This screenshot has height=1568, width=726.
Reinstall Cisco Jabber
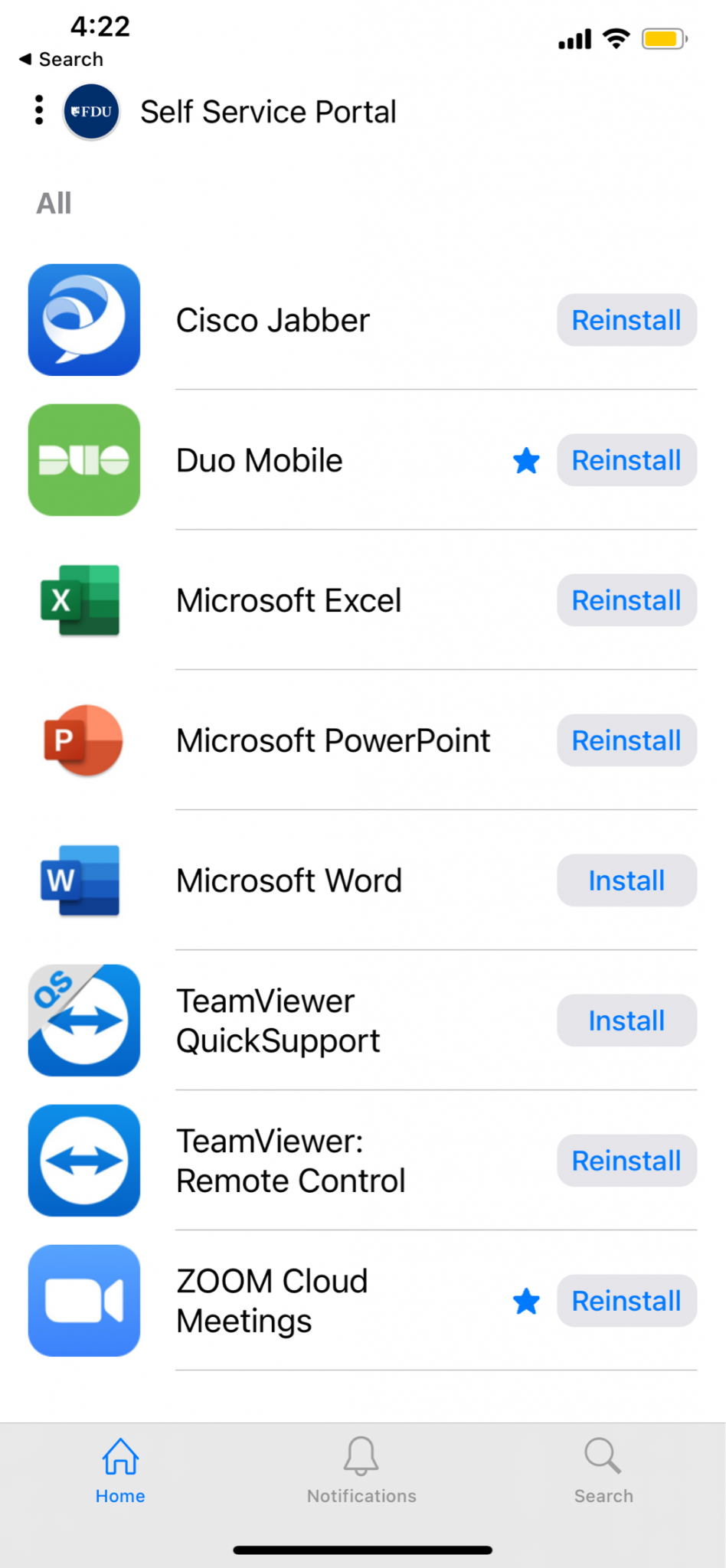(x=626, y=320)
